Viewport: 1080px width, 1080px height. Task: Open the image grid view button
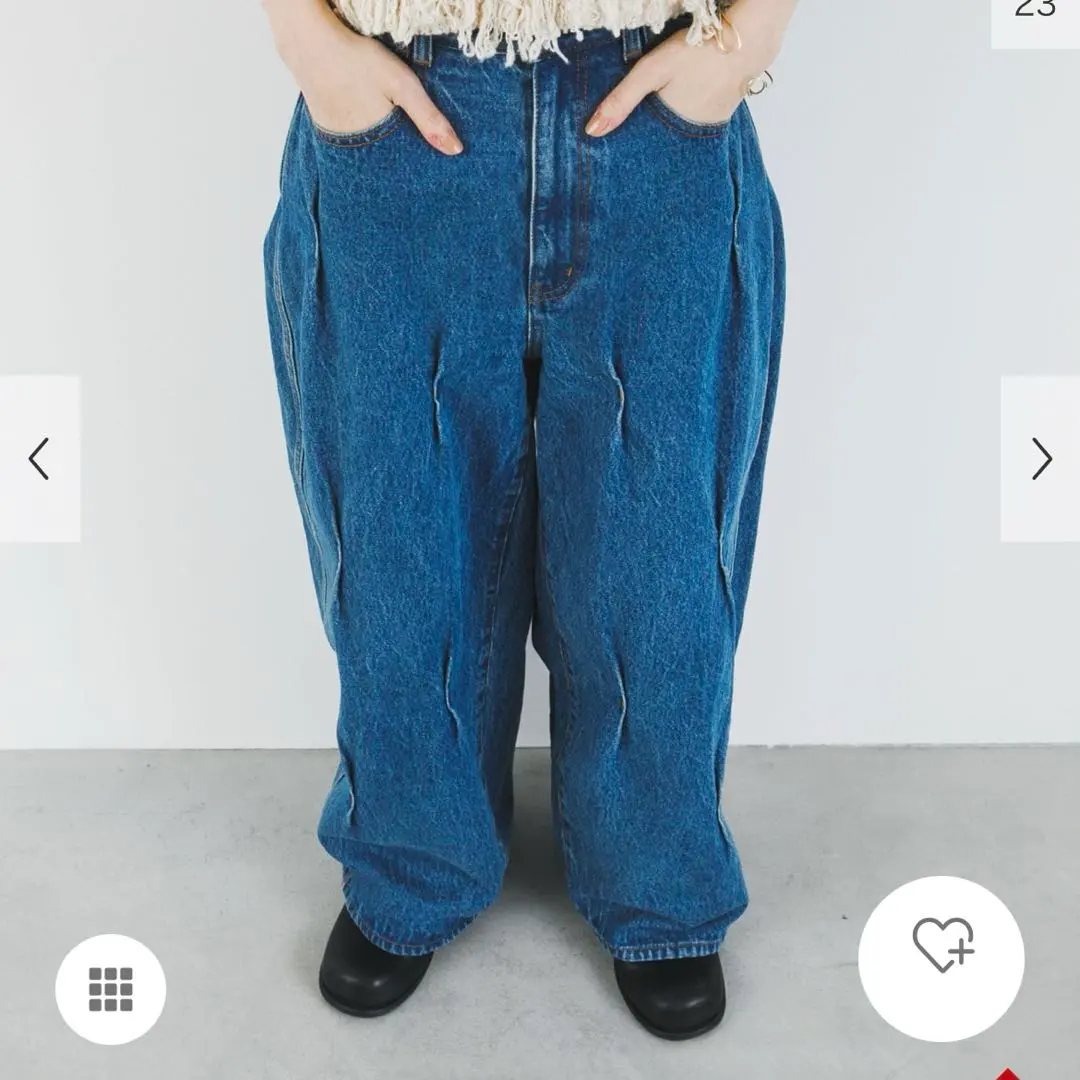(x=110, y=989)
